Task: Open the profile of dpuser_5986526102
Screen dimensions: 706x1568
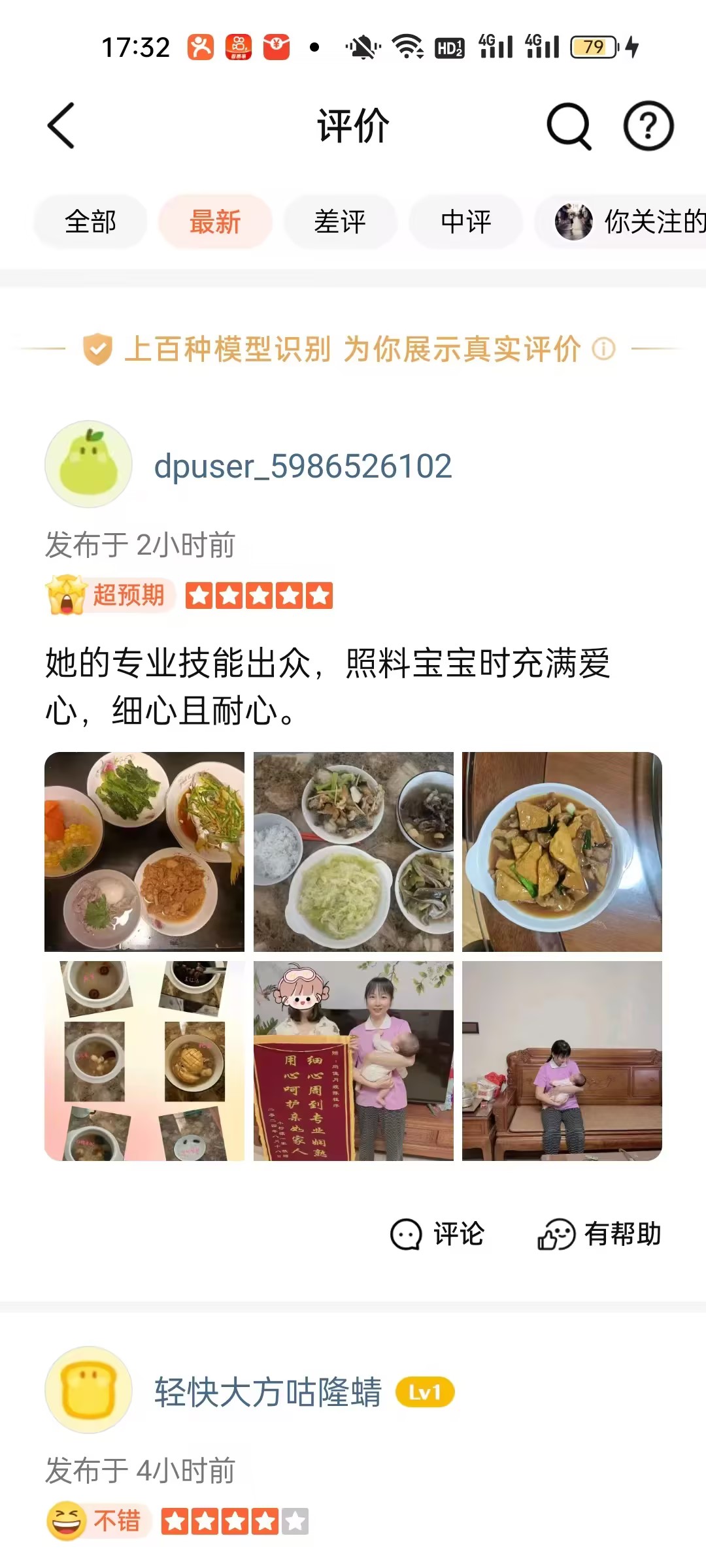Action: [x=303, y=466]
